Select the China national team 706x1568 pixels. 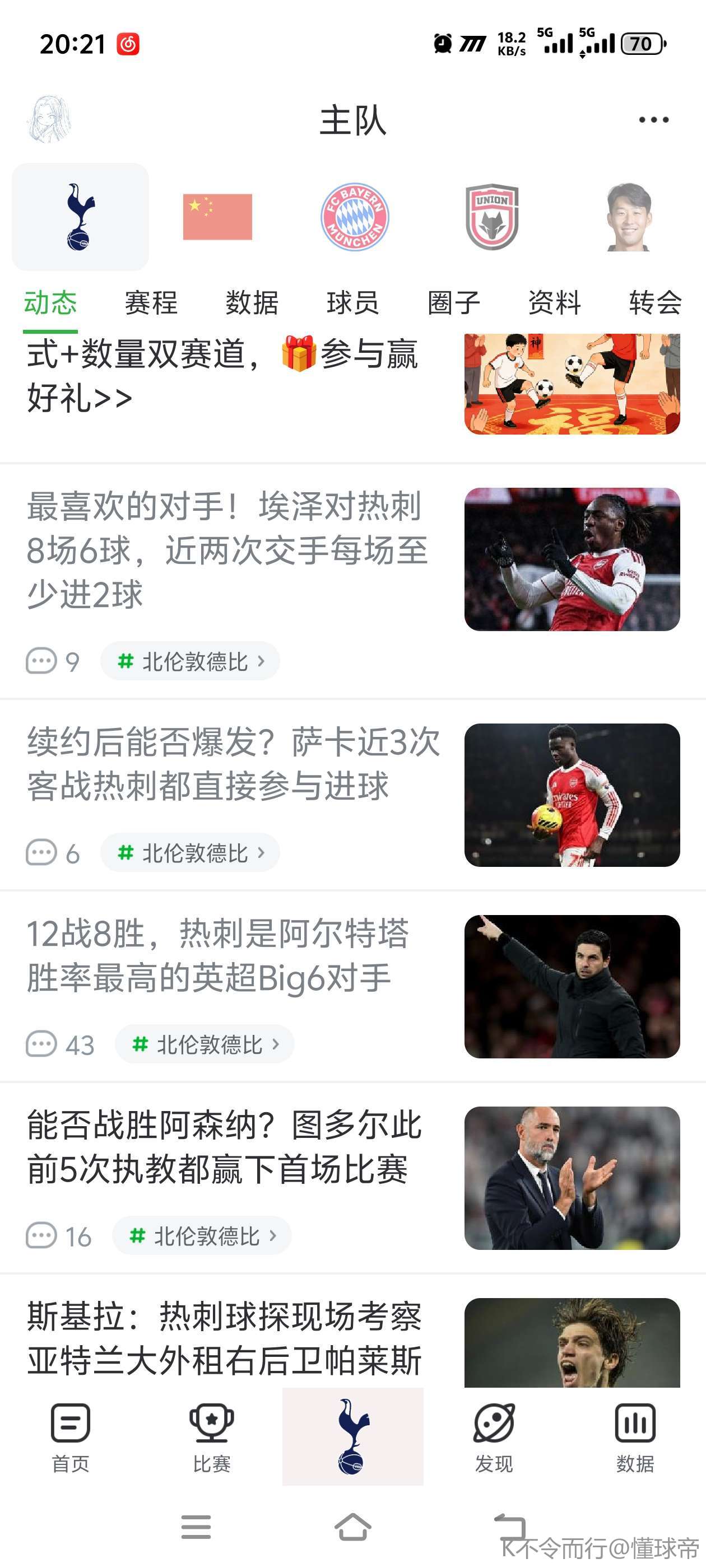(217, 217)
